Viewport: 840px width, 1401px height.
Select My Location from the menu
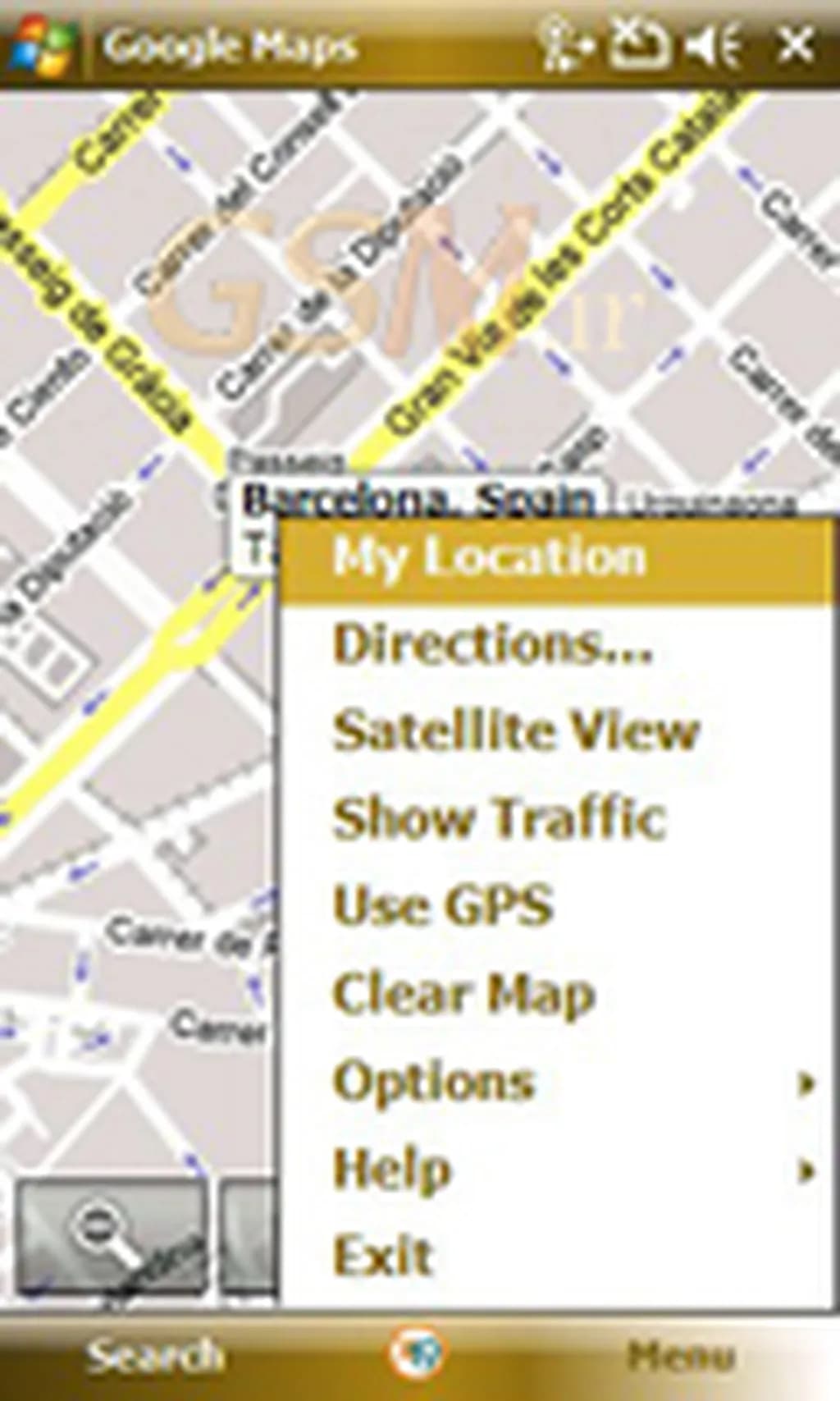[x=490, y=557]
